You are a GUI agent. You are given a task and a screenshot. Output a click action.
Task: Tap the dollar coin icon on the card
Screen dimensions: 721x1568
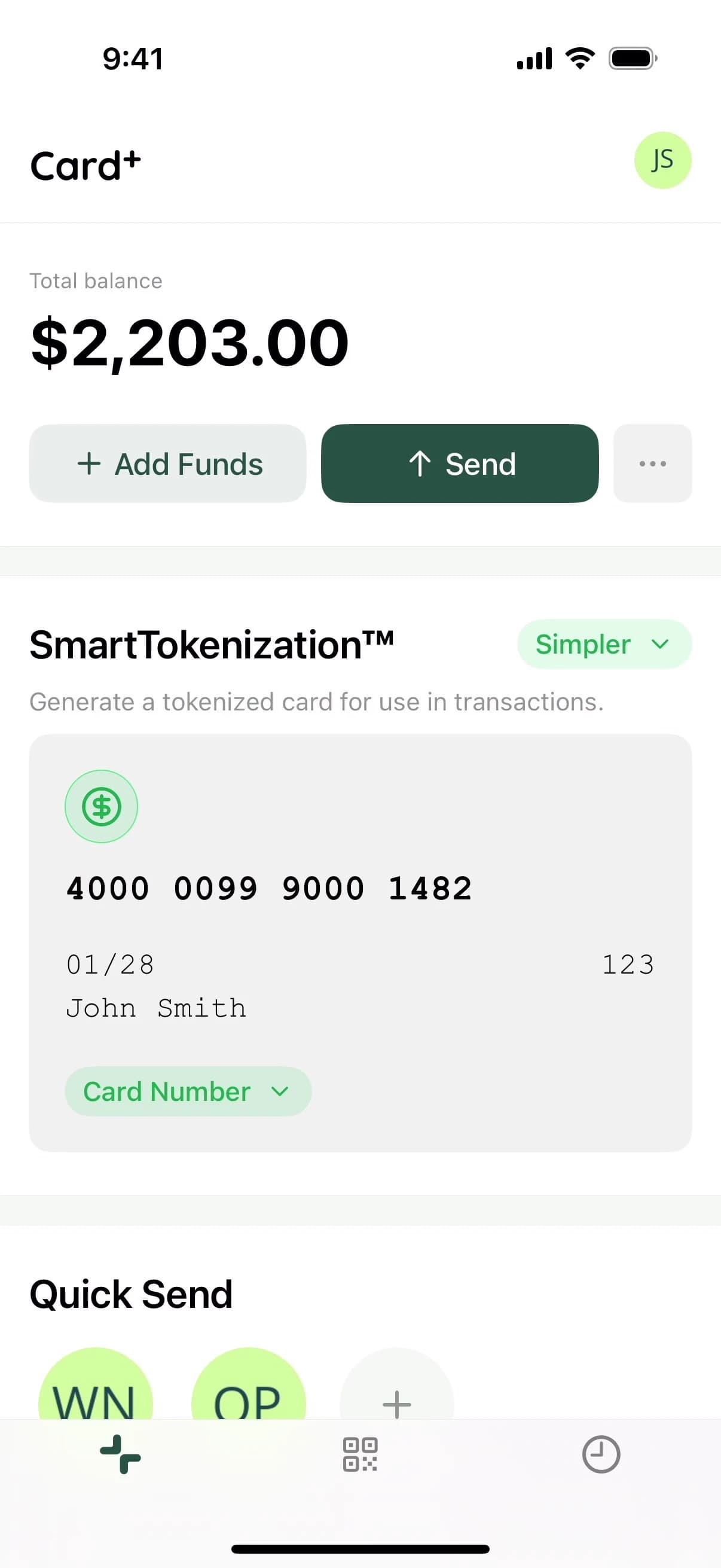[101, 807]
